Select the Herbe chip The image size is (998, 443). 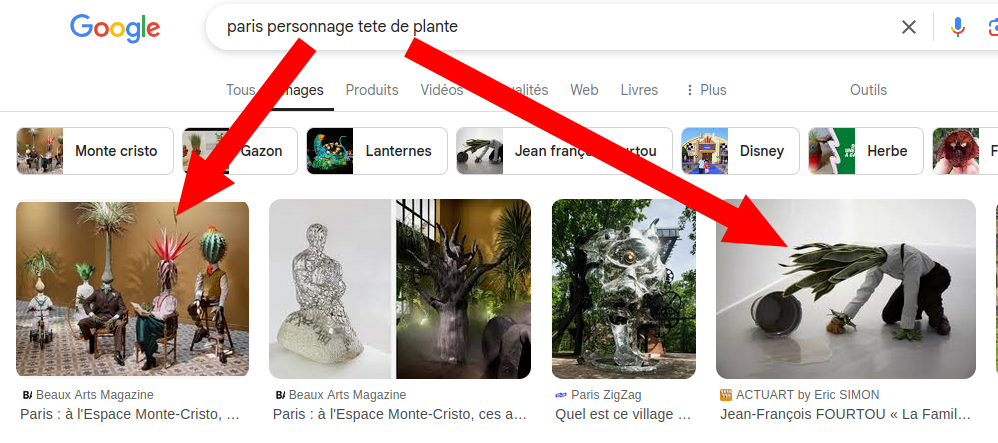point(866,151)
